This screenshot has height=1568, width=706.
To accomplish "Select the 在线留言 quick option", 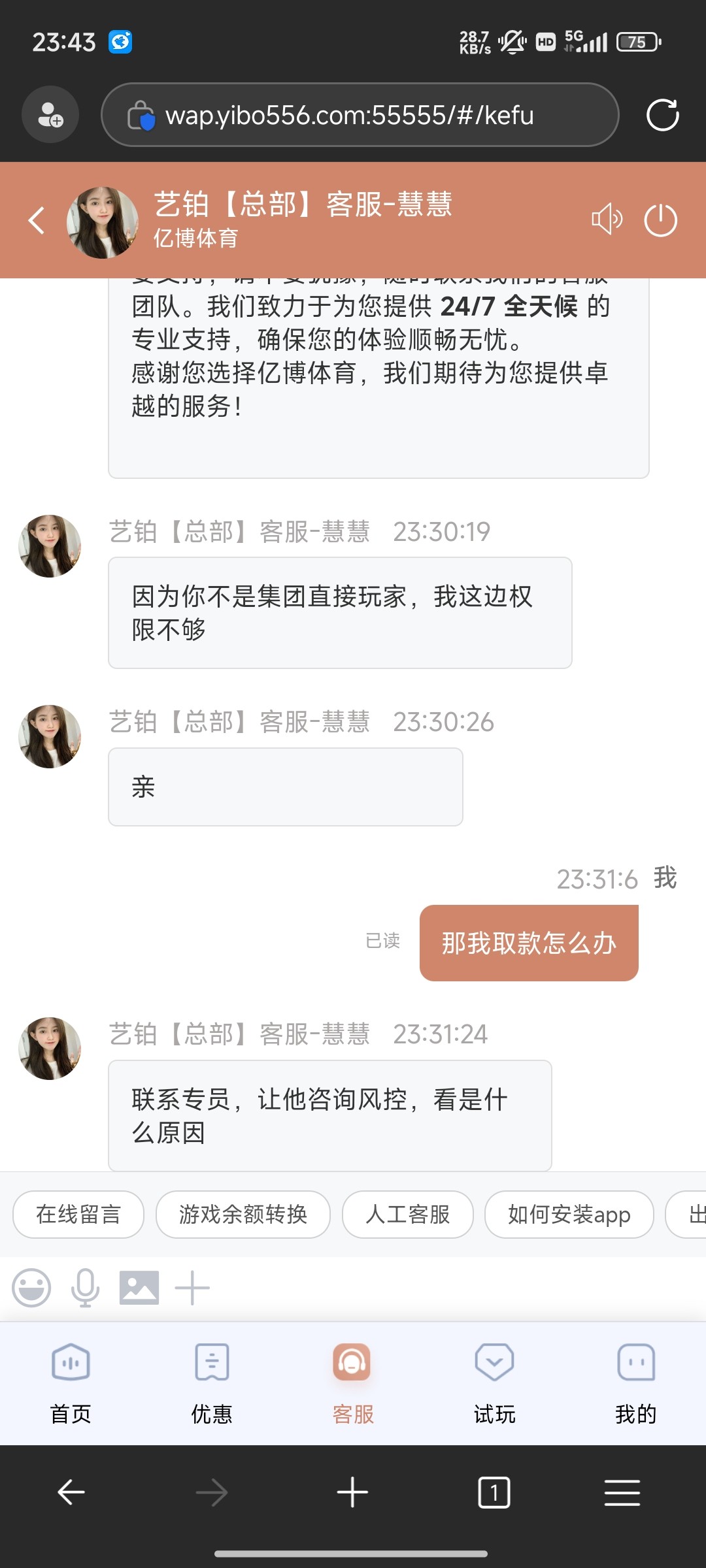I will (x=78, y=1215).
